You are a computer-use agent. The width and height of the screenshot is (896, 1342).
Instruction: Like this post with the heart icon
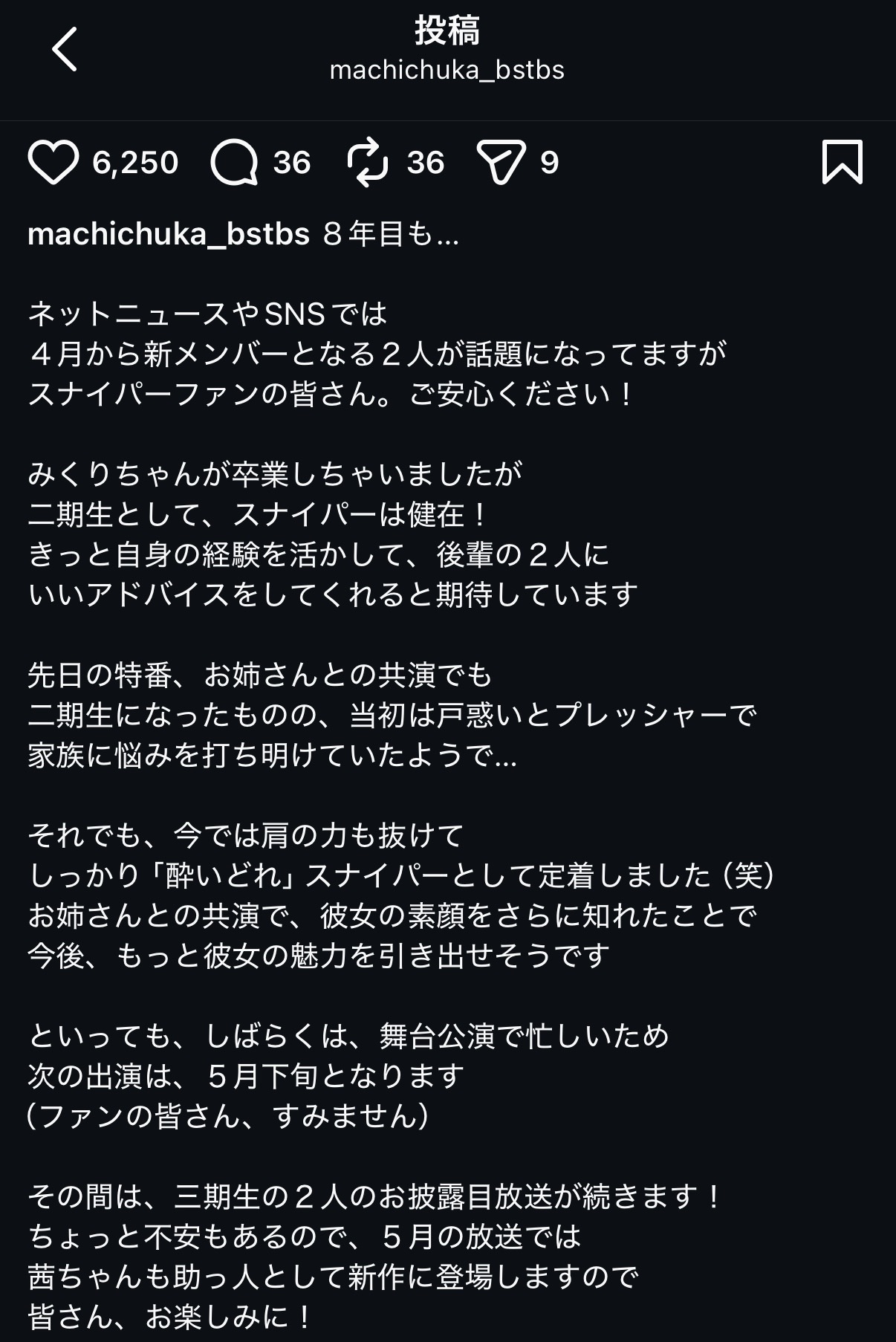(53, 162)
